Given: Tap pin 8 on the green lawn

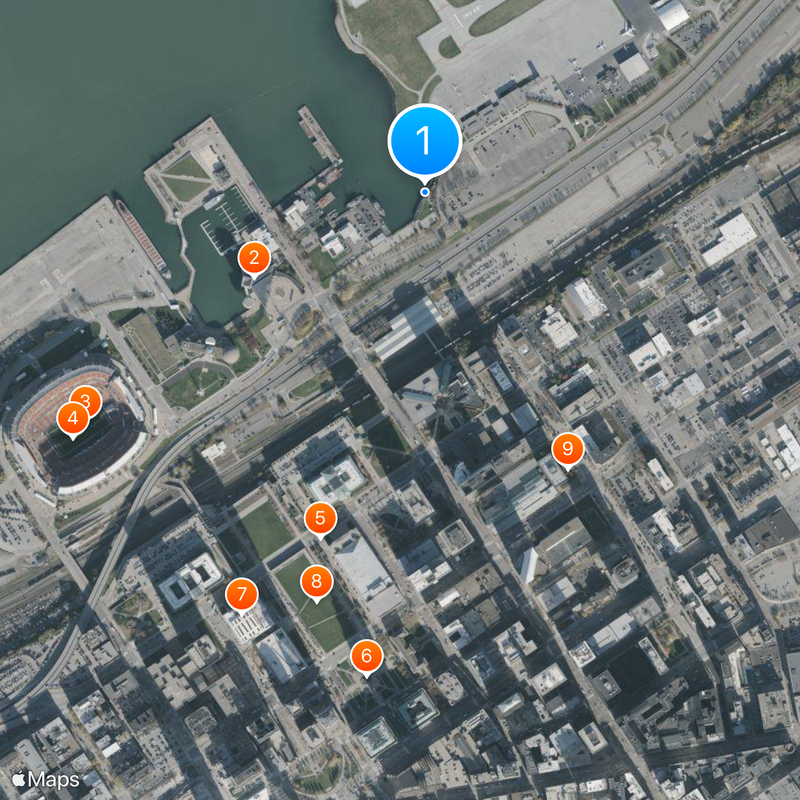Looking at the screenshot, I should click(316, 581).
